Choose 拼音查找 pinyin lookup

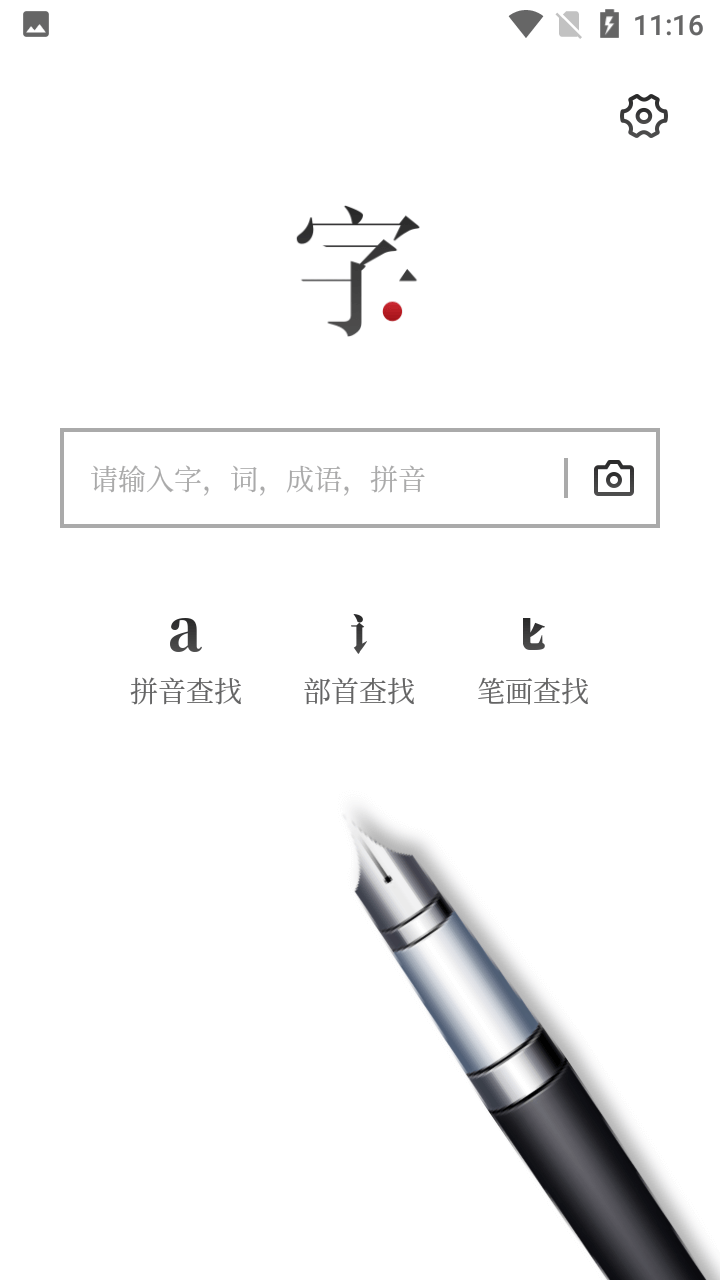(186, 660)
